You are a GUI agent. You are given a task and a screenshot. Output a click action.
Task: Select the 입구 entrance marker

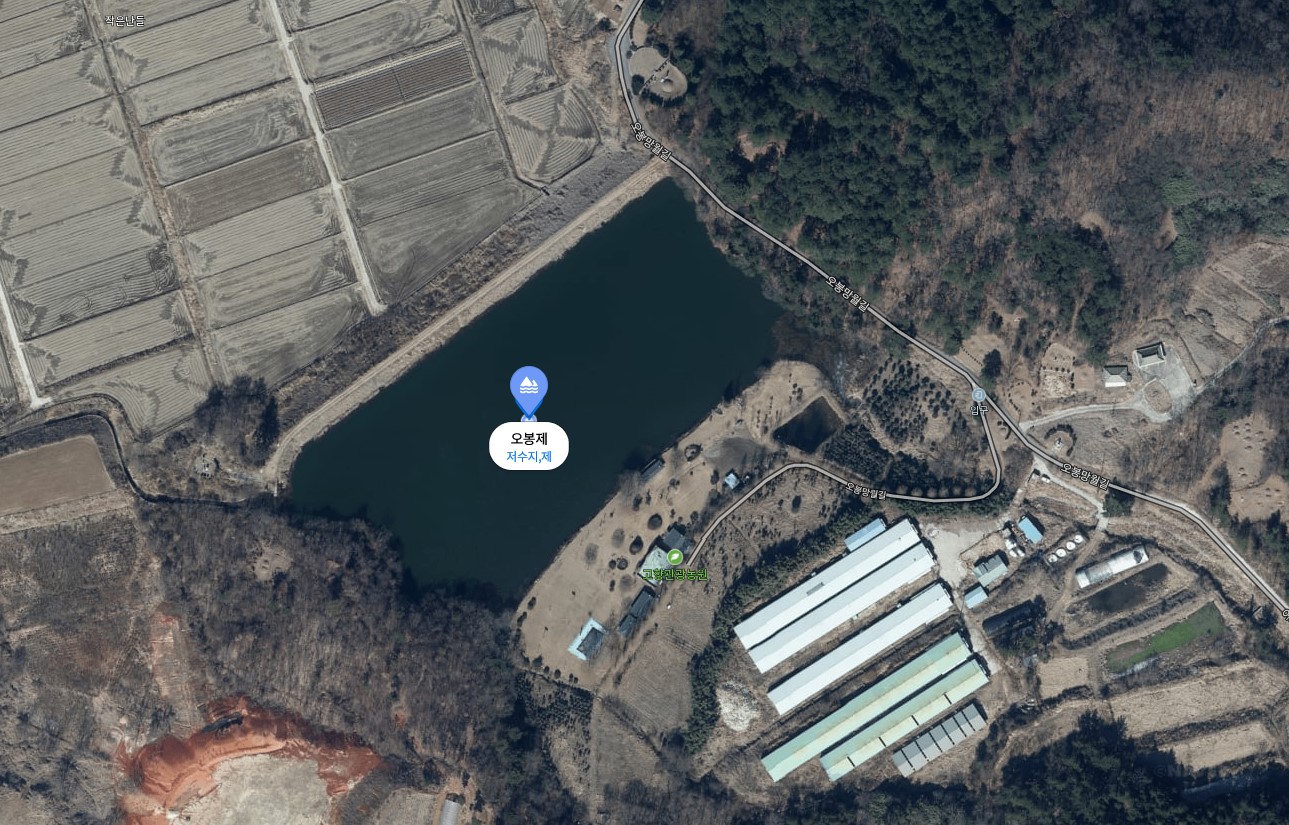[978, 395]
